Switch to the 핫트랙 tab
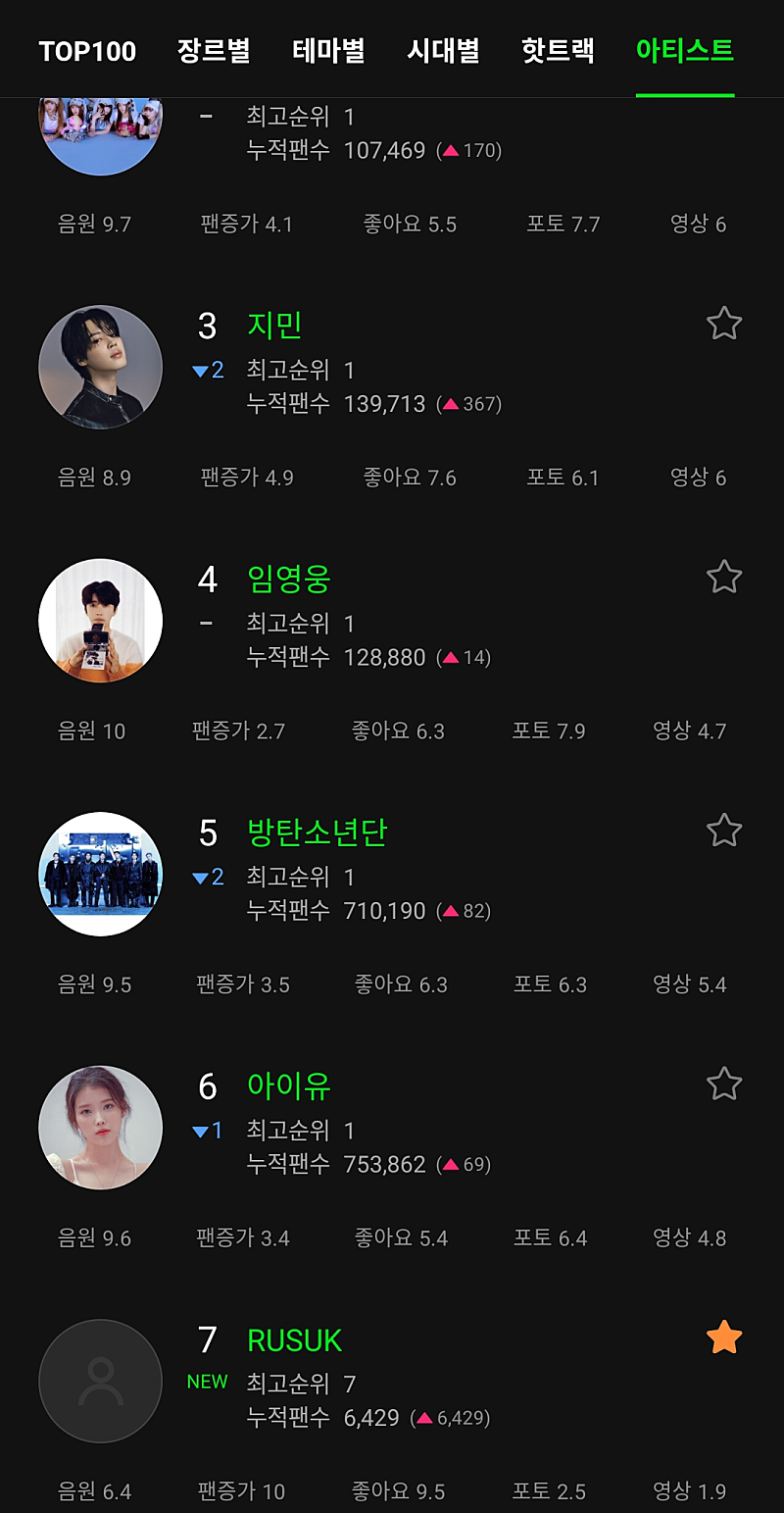Image resolution: width=784 pixels, height=1513 pixels. pos(558,51)
